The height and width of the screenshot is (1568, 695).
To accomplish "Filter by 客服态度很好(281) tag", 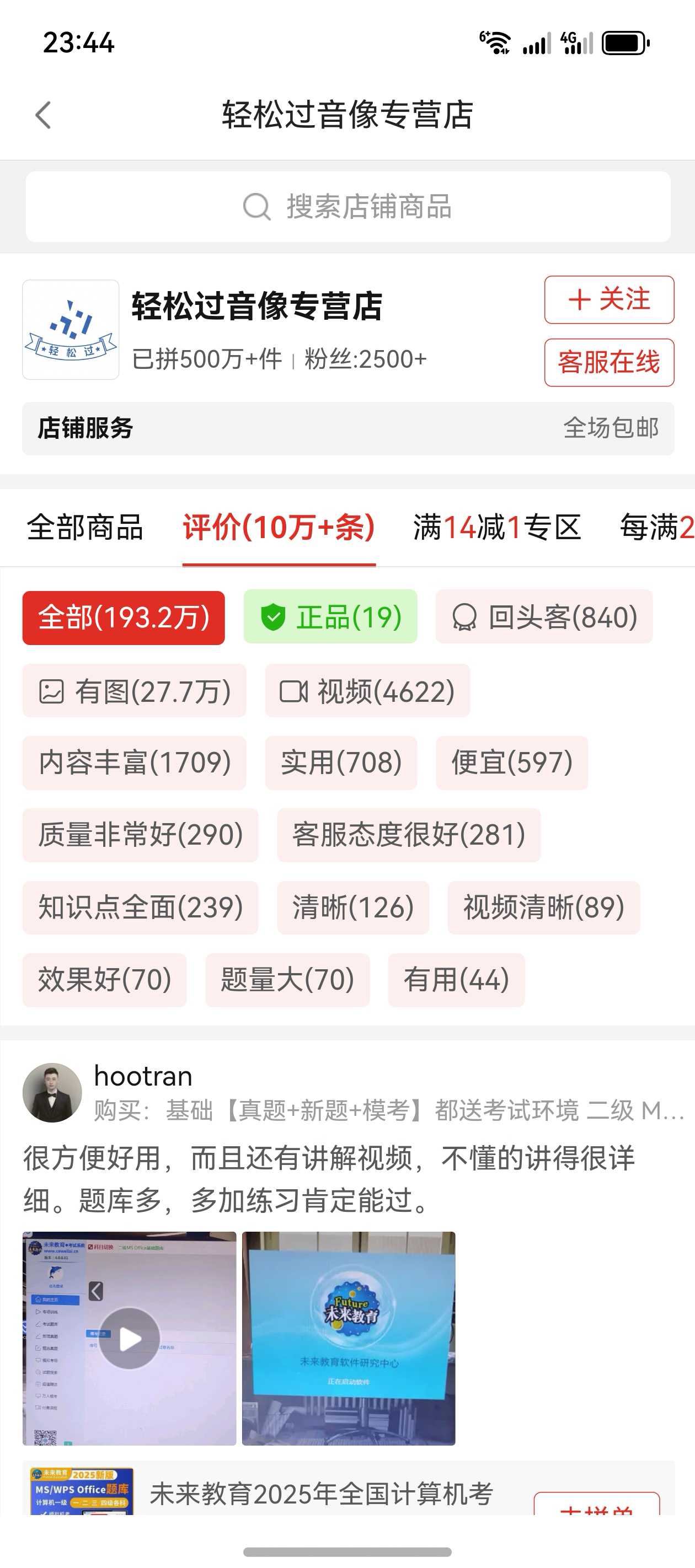I will (x=408, y=835).
